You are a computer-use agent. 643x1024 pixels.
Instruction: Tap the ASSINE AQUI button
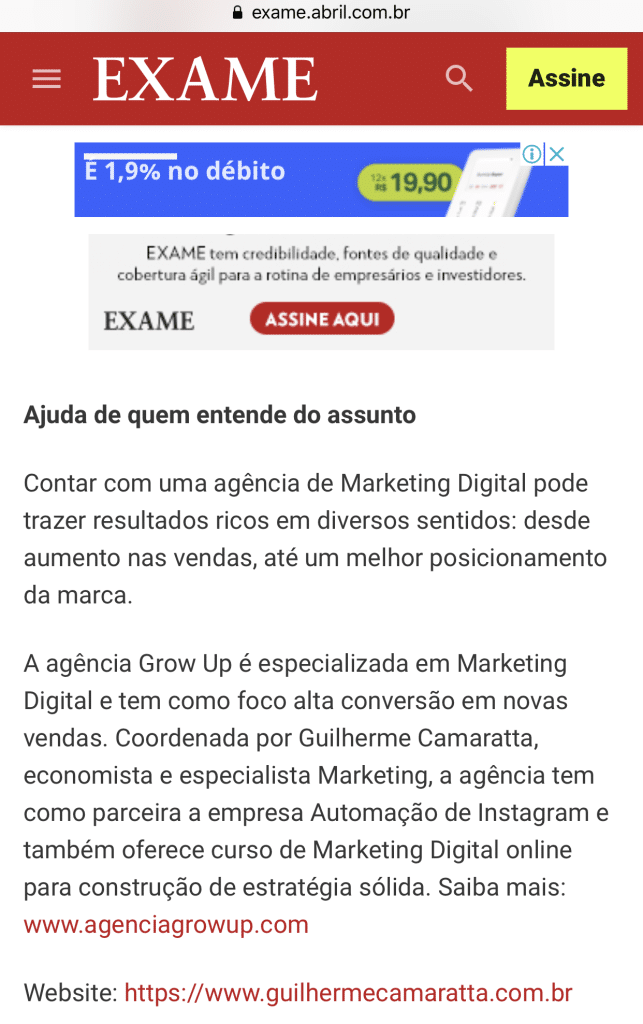322,320
